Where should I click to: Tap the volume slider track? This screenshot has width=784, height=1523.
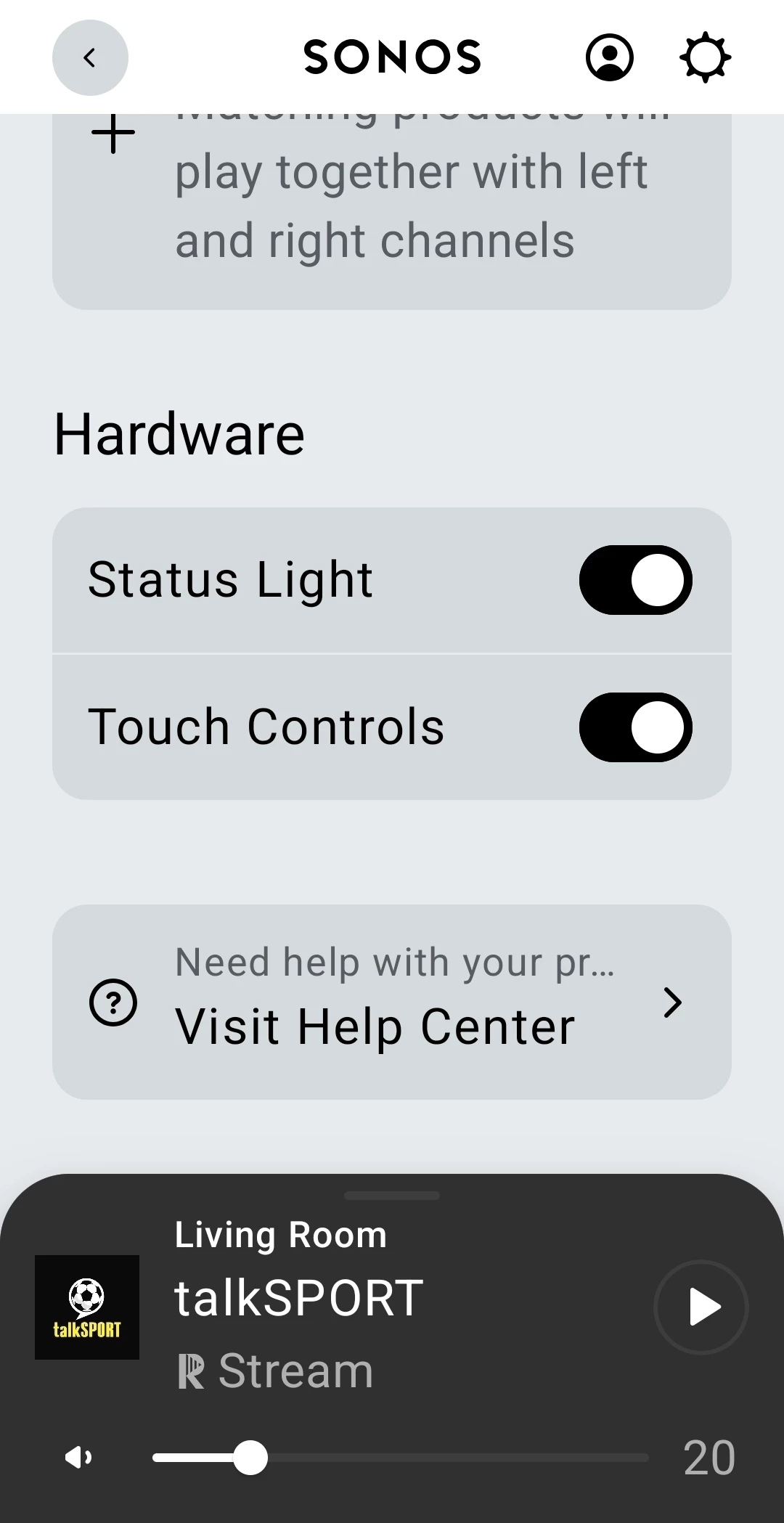[x=401, y=1458]
